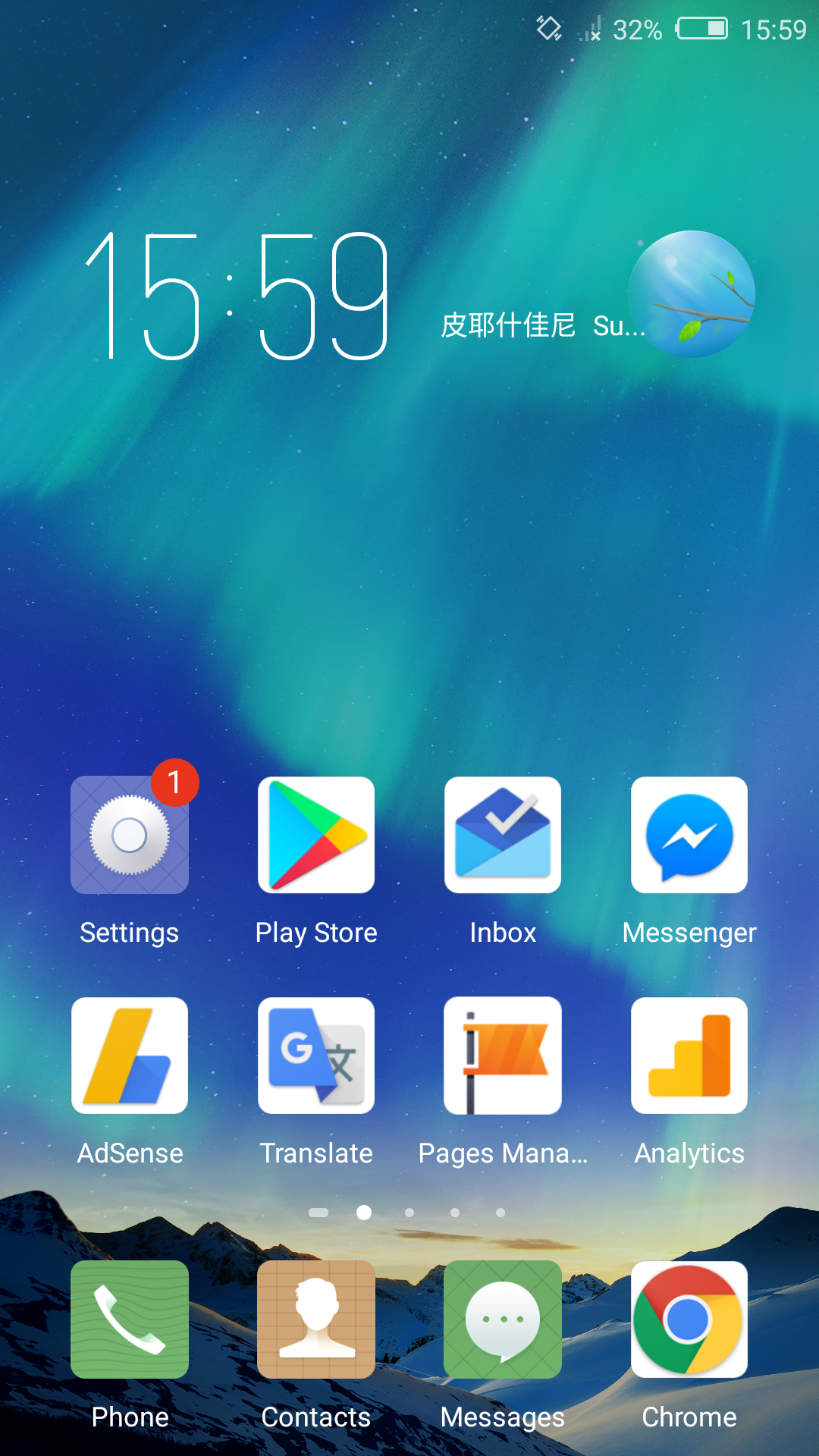
Task: Open Facebook Messenger
Action: (689, 835)
